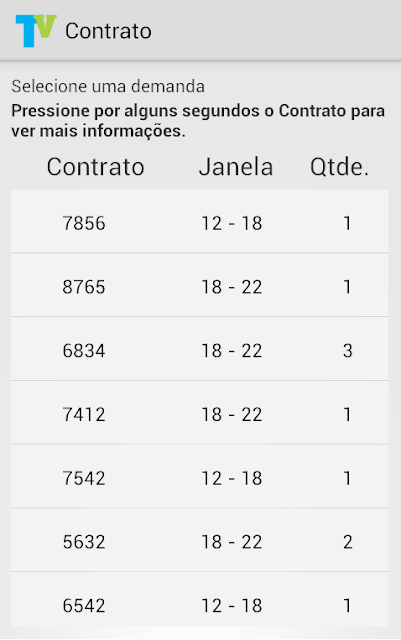Open the demand for contract 8765
The image size is (401, 640).
200,285
